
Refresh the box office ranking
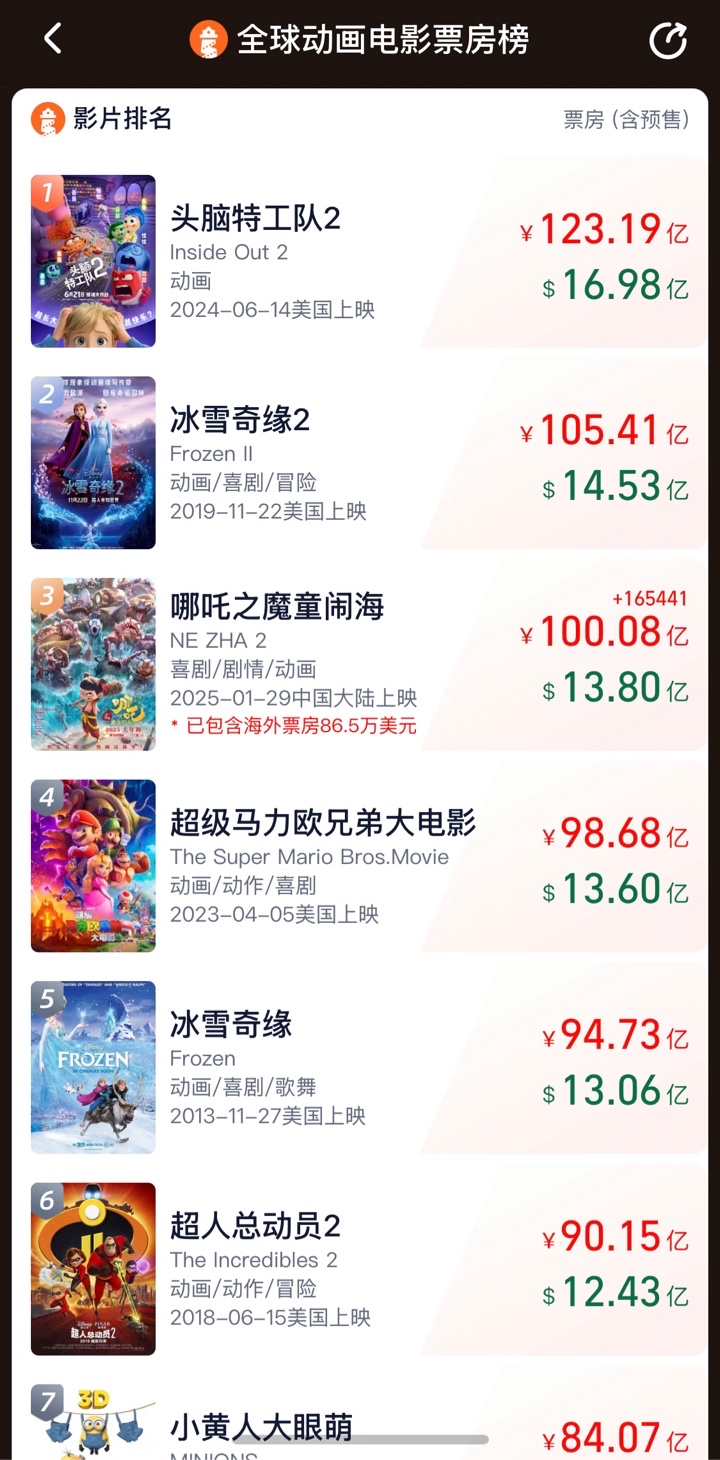pyautogui.click(x=668, y=40)
